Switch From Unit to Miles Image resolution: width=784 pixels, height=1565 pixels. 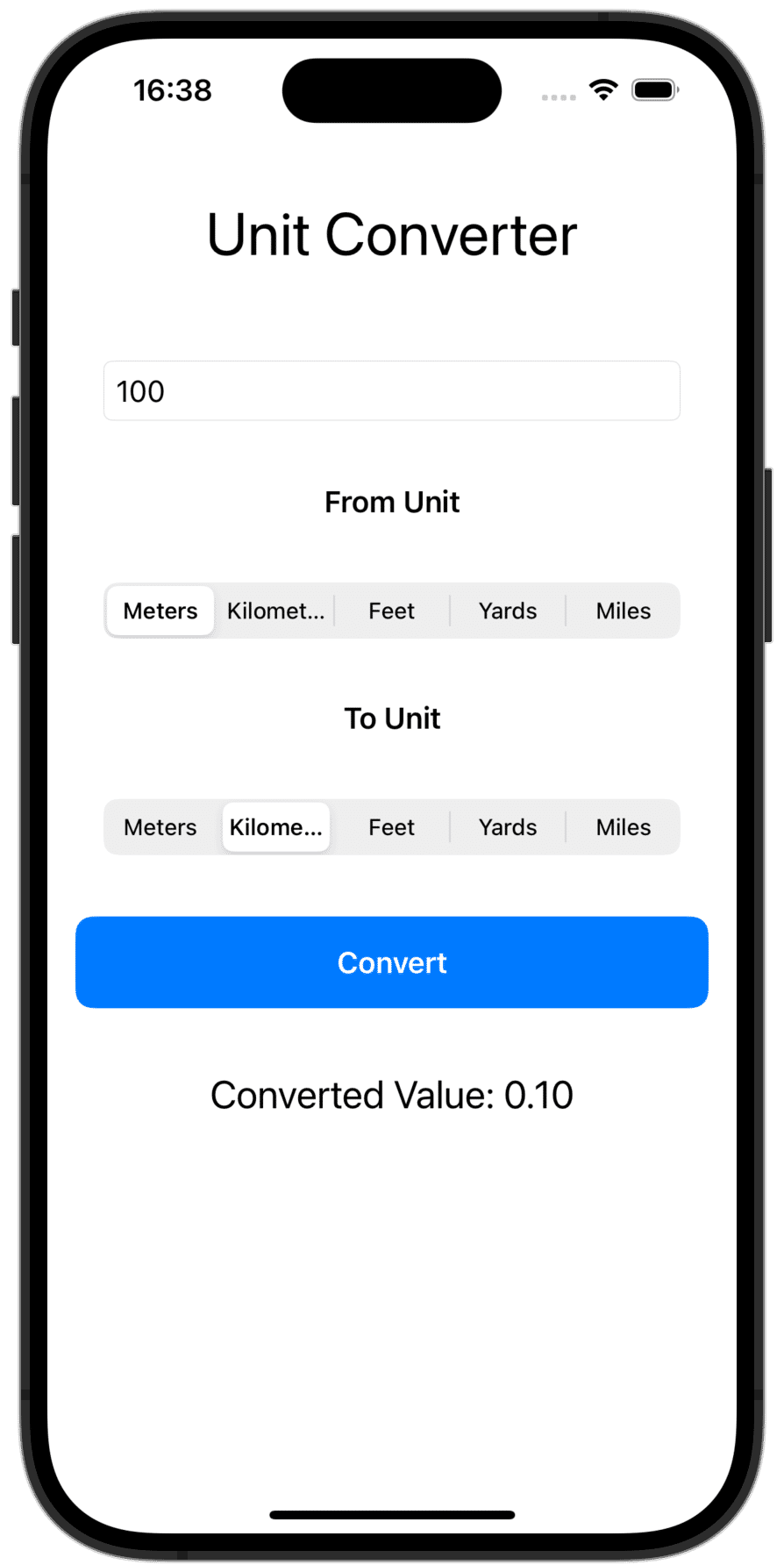coord(624,611)
